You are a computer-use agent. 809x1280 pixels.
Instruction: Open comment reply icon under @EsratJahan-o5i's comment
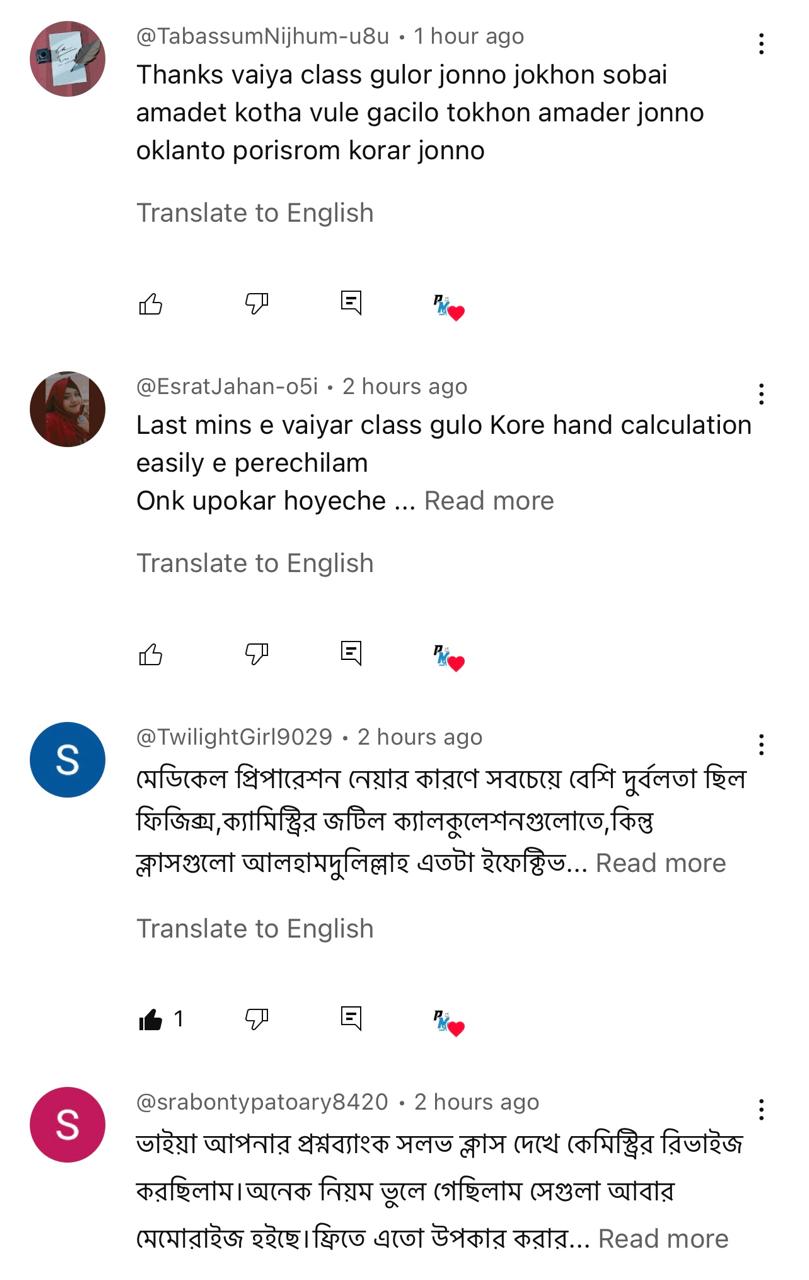click(352, 653)
